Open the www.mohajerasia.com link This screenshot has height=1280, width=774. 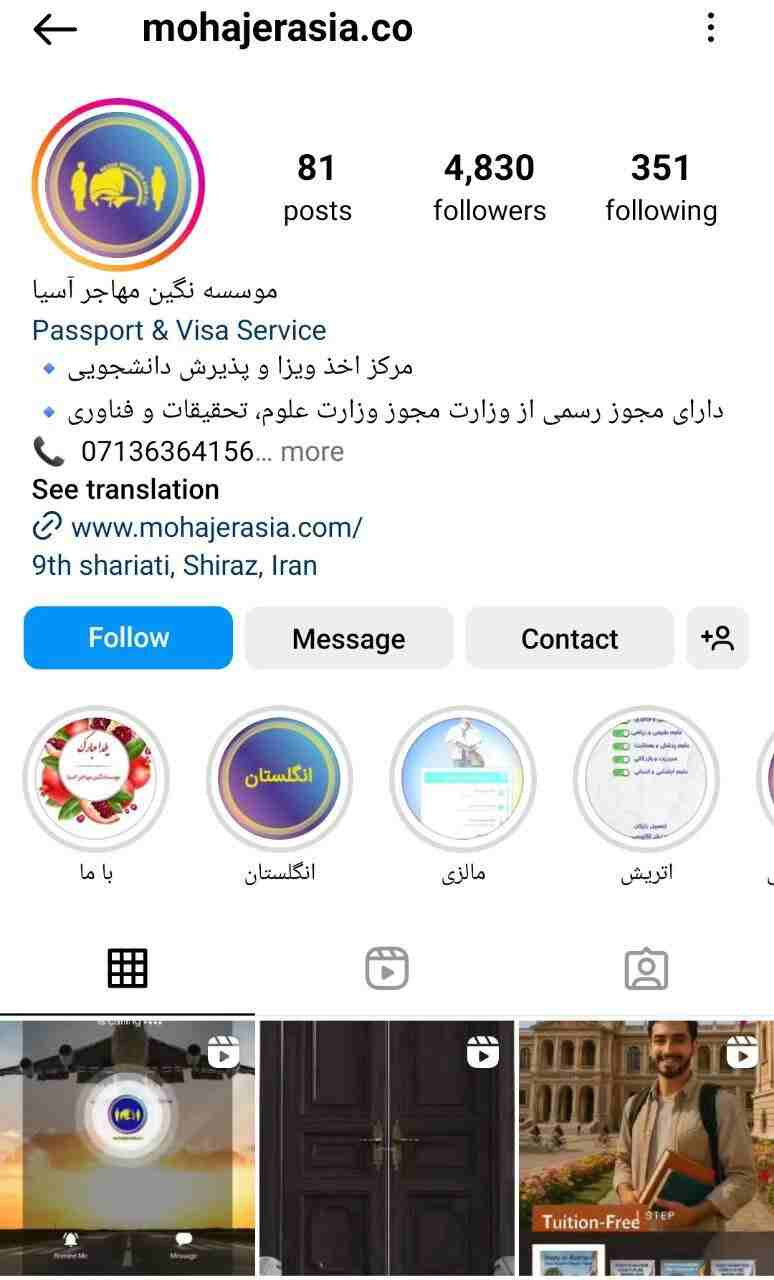(x=215, y=527)
